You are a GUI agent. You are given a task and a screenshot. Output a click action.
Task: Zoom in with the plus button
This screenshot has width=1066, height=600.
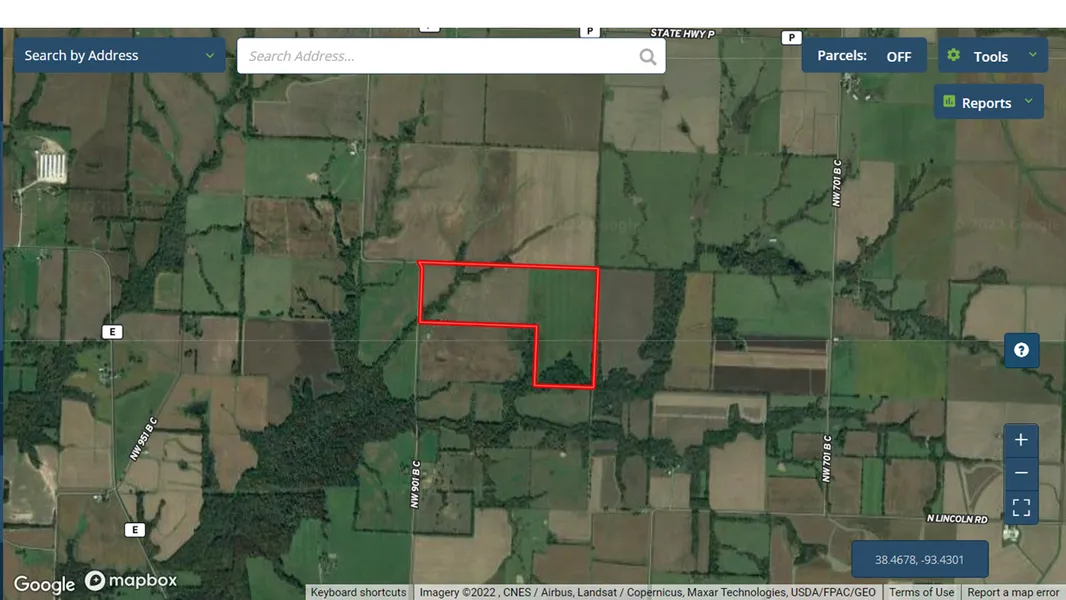click(1020, 440)
